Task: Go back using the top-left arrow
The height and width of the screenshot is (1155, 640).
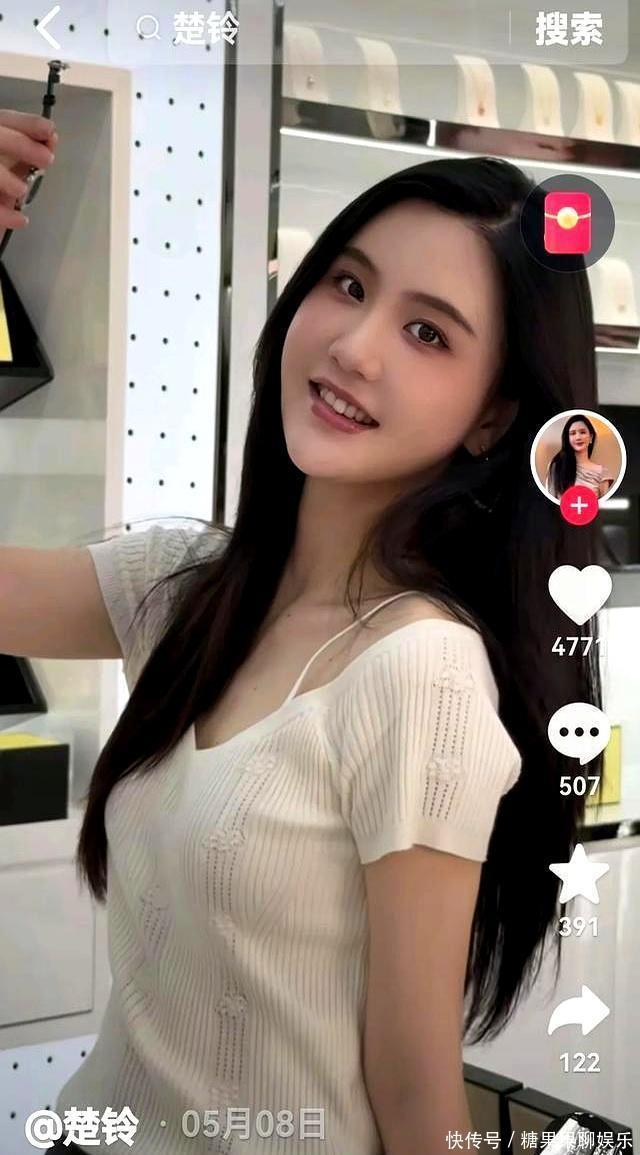Action: [48, 27]
